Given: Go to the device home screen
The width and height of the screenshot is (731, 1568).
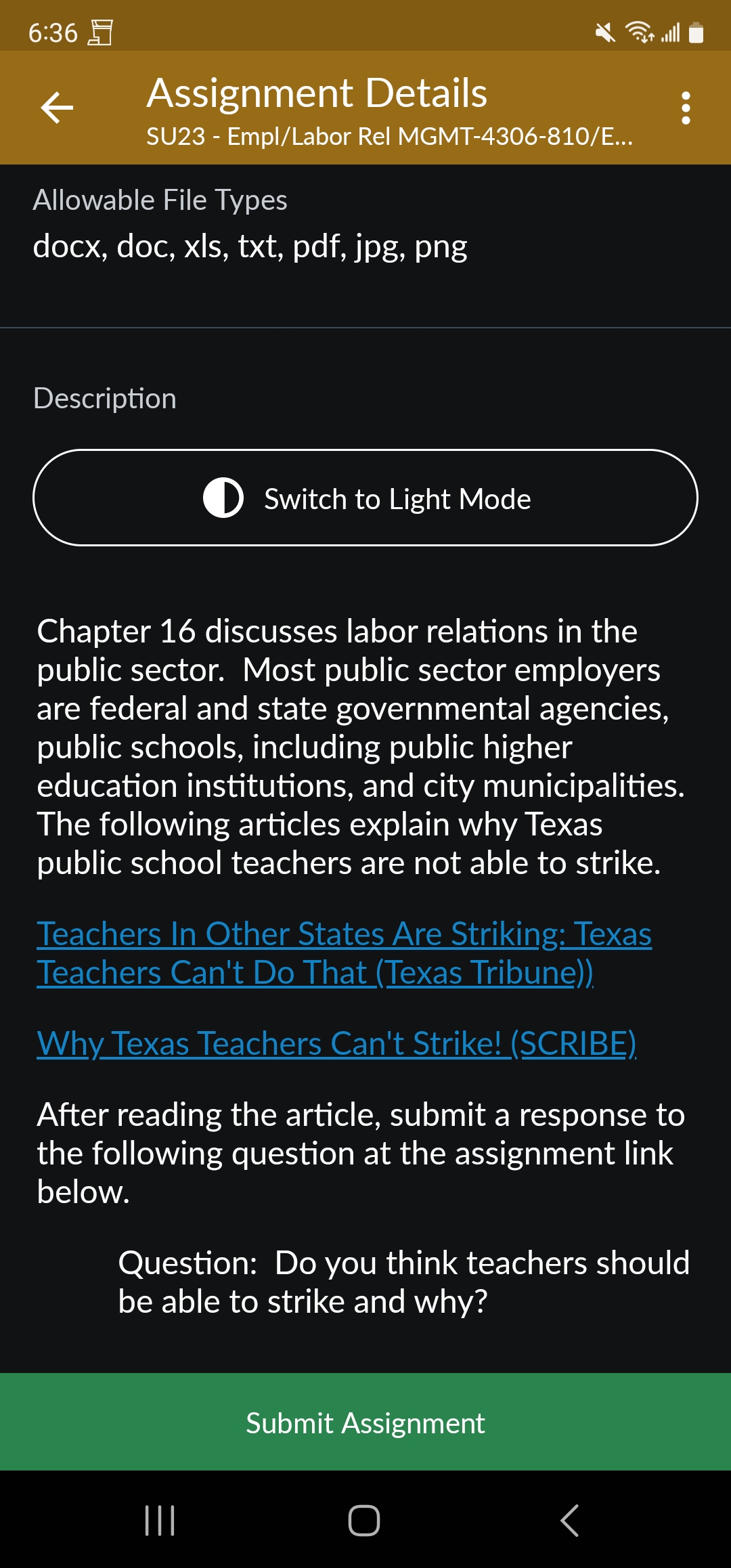Looking at the screenshot, I should click(x=364, y=1521).
